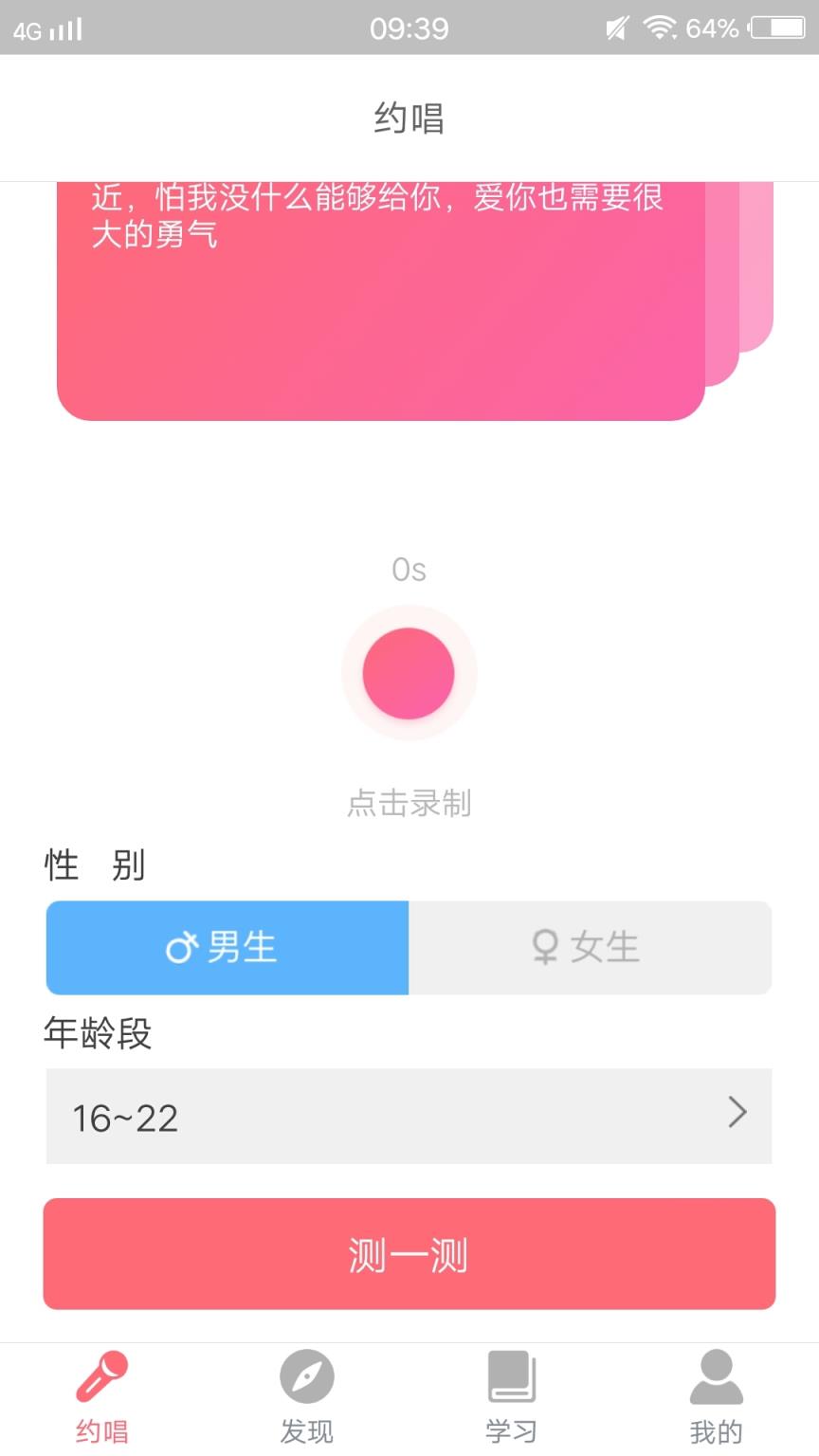This screenshot has width=819, height=1456.
Task: Switch to the 我的 tab
Action: [x=716, y=1393]
